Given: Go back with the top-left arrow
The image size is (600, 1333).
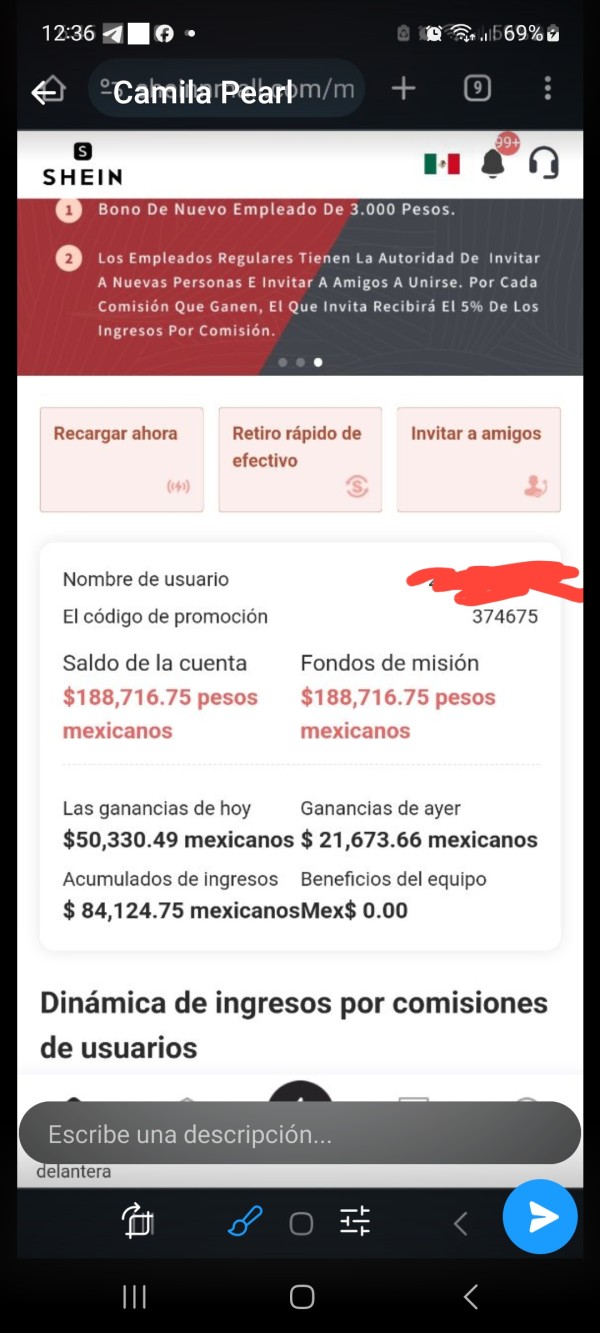Looking at the screenshot, I should pyautogui.click(x=42, y=93).
